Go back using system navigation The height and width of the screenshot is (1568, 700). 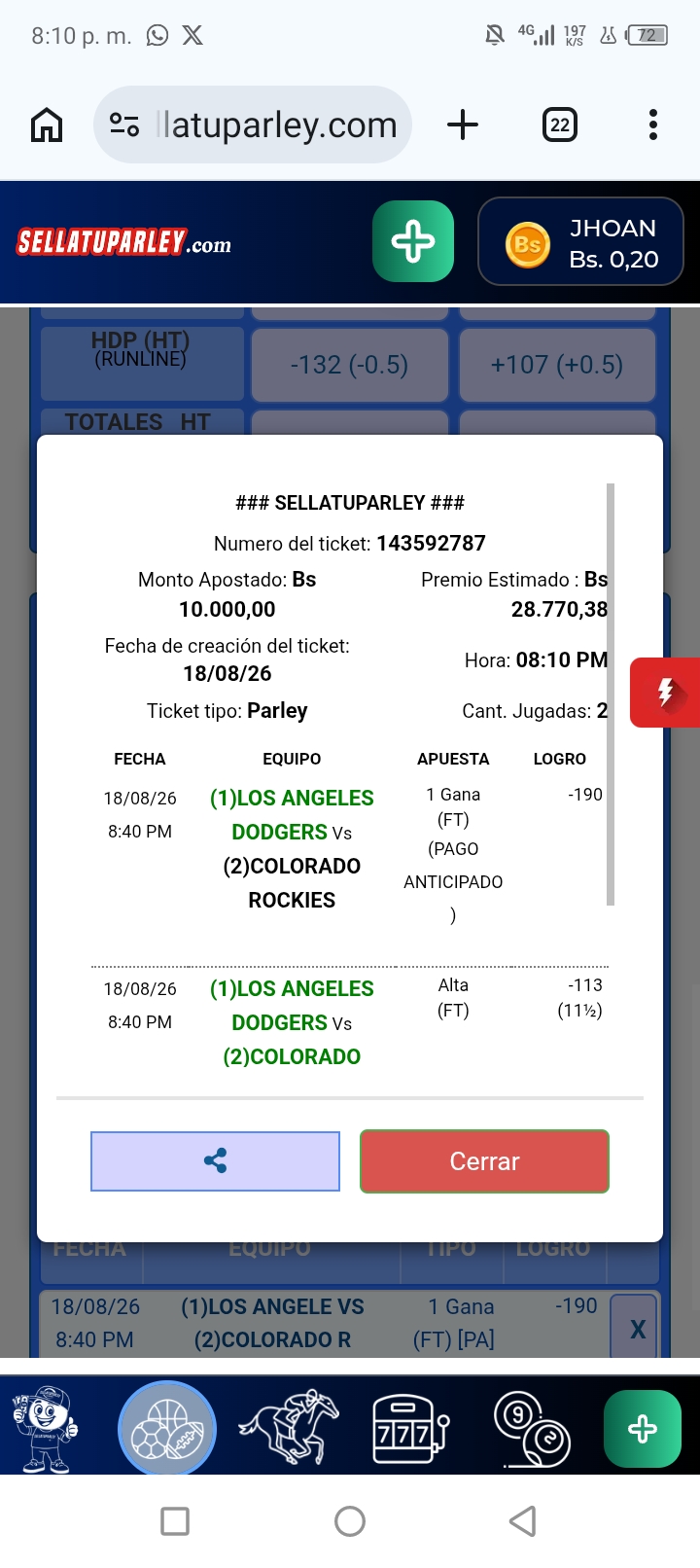(x=523, y=1521)
